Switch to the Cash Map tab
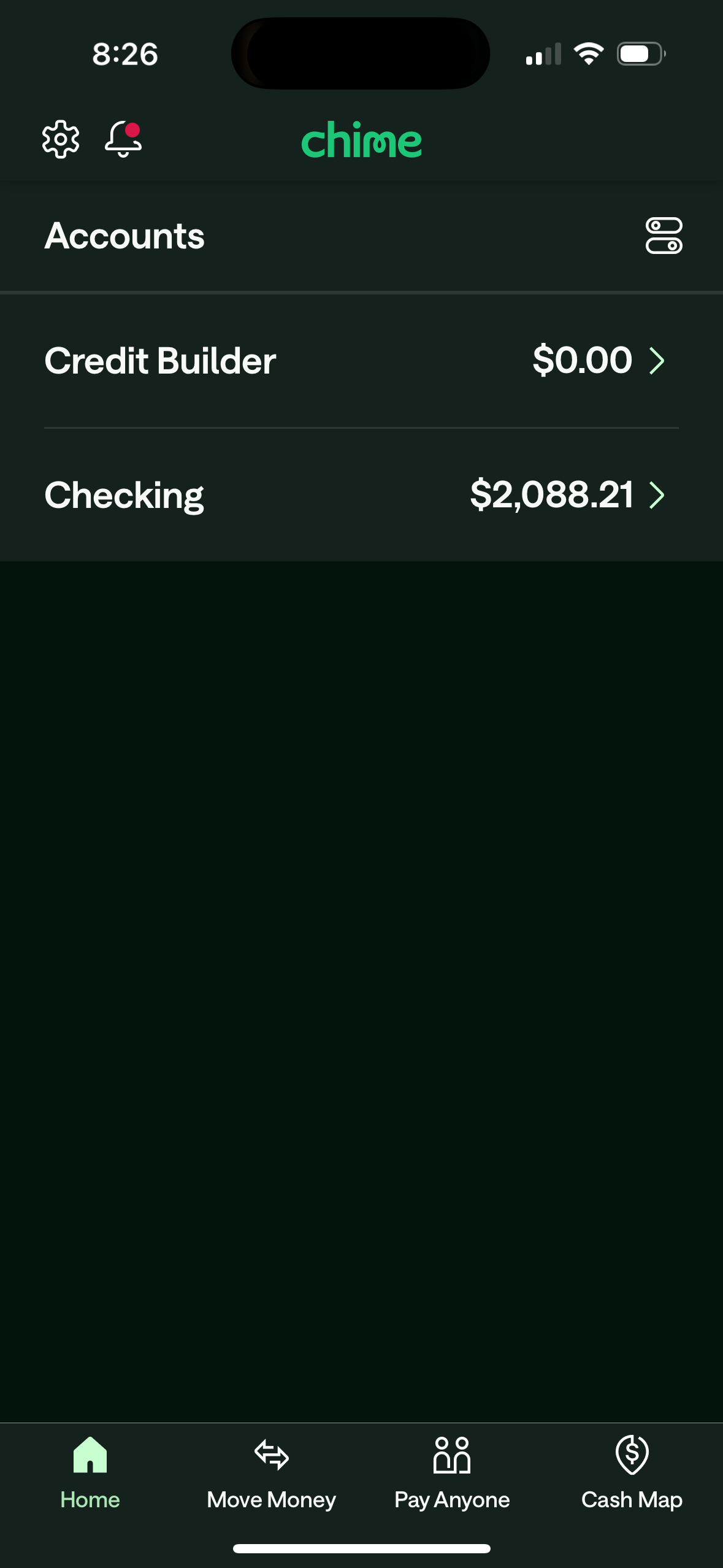 (632, 1485)
